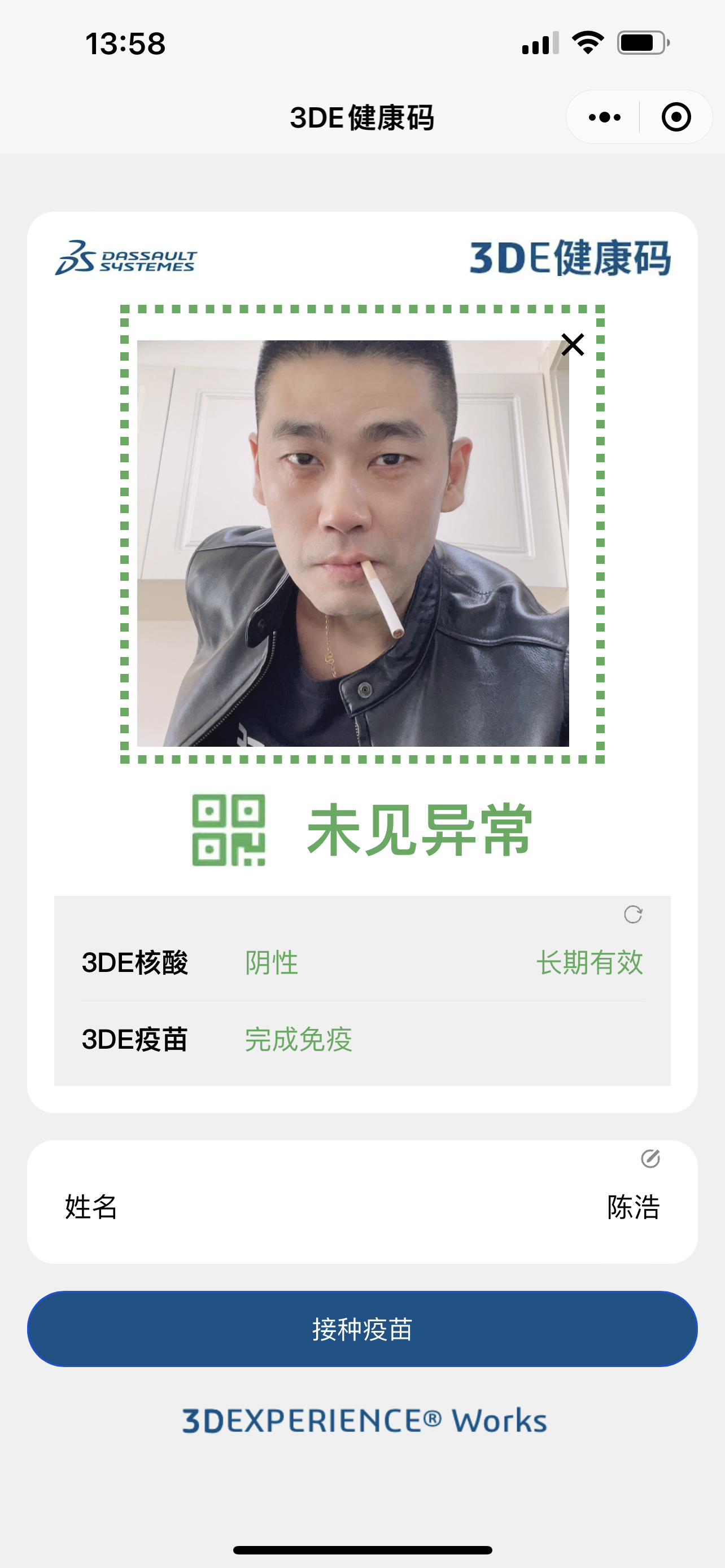The image size is (725, 1568).
Task: Close the mini program with the circle button
Action: tap(676, 117)
